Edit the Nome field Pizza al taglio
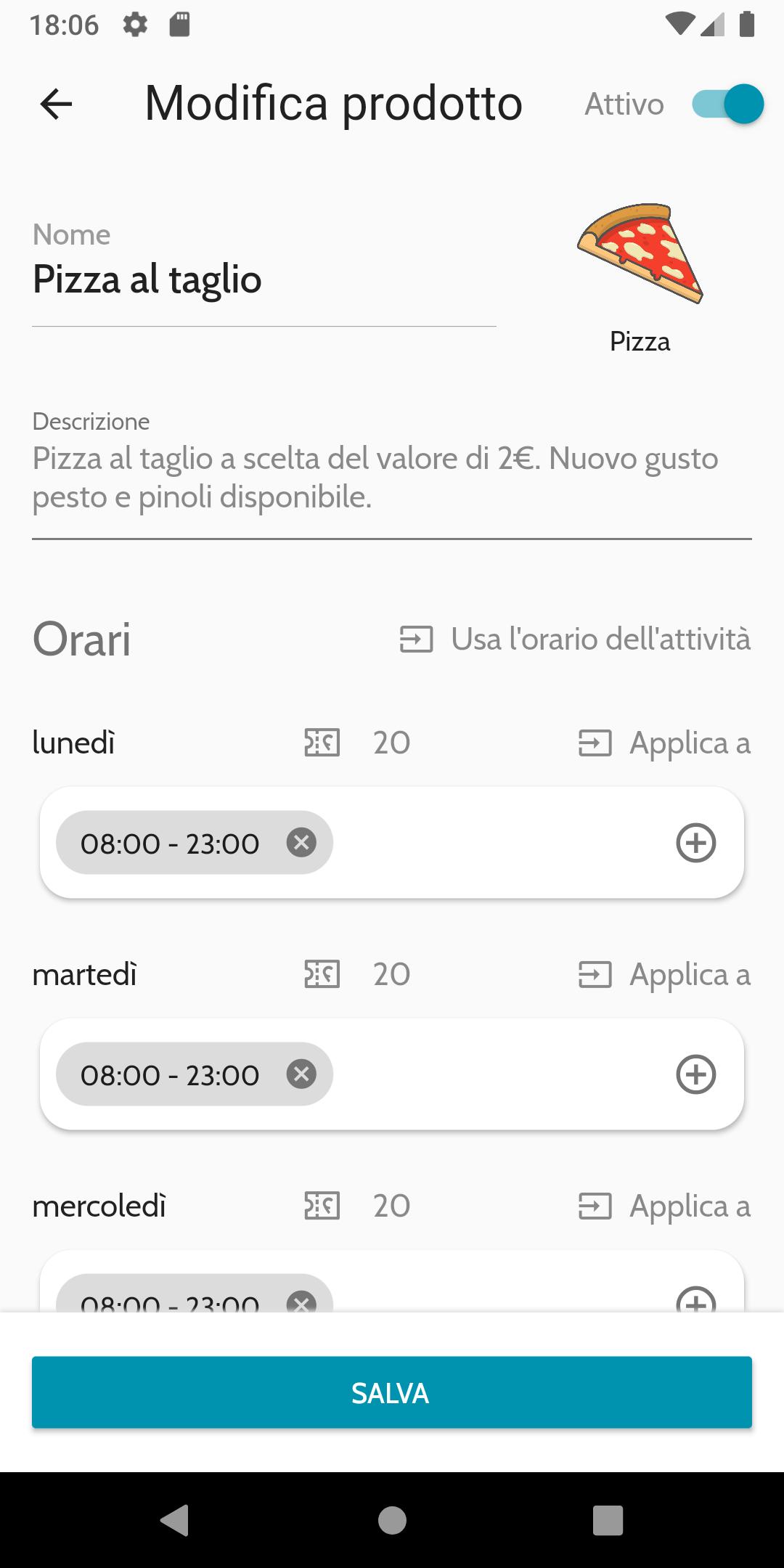 click(x=264, y=279)
